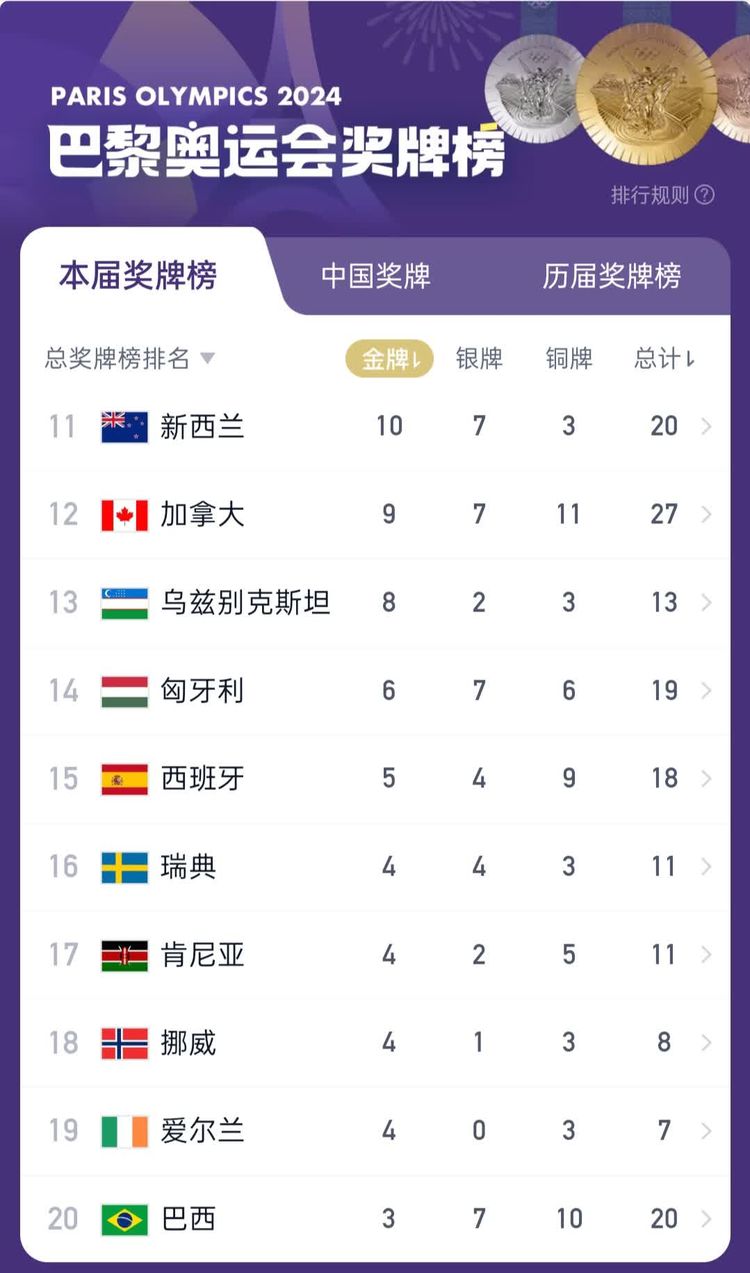Viewport: 750px width, 1273px height.
Task: Open the 匈牙利 medal details row
Action: (x=375, y=691)
